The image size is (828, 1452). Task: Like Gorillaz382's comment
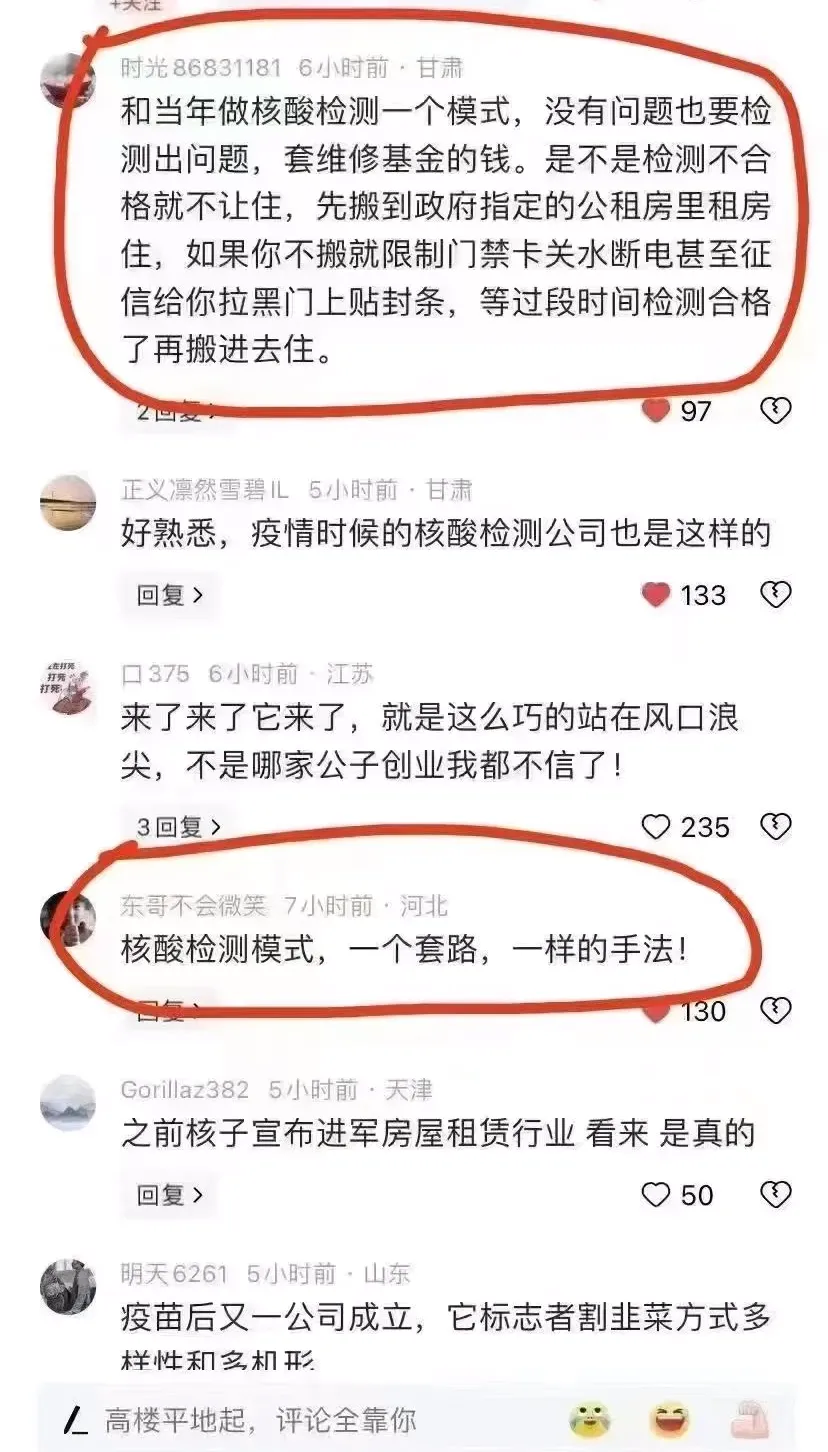click(655, 1195)
